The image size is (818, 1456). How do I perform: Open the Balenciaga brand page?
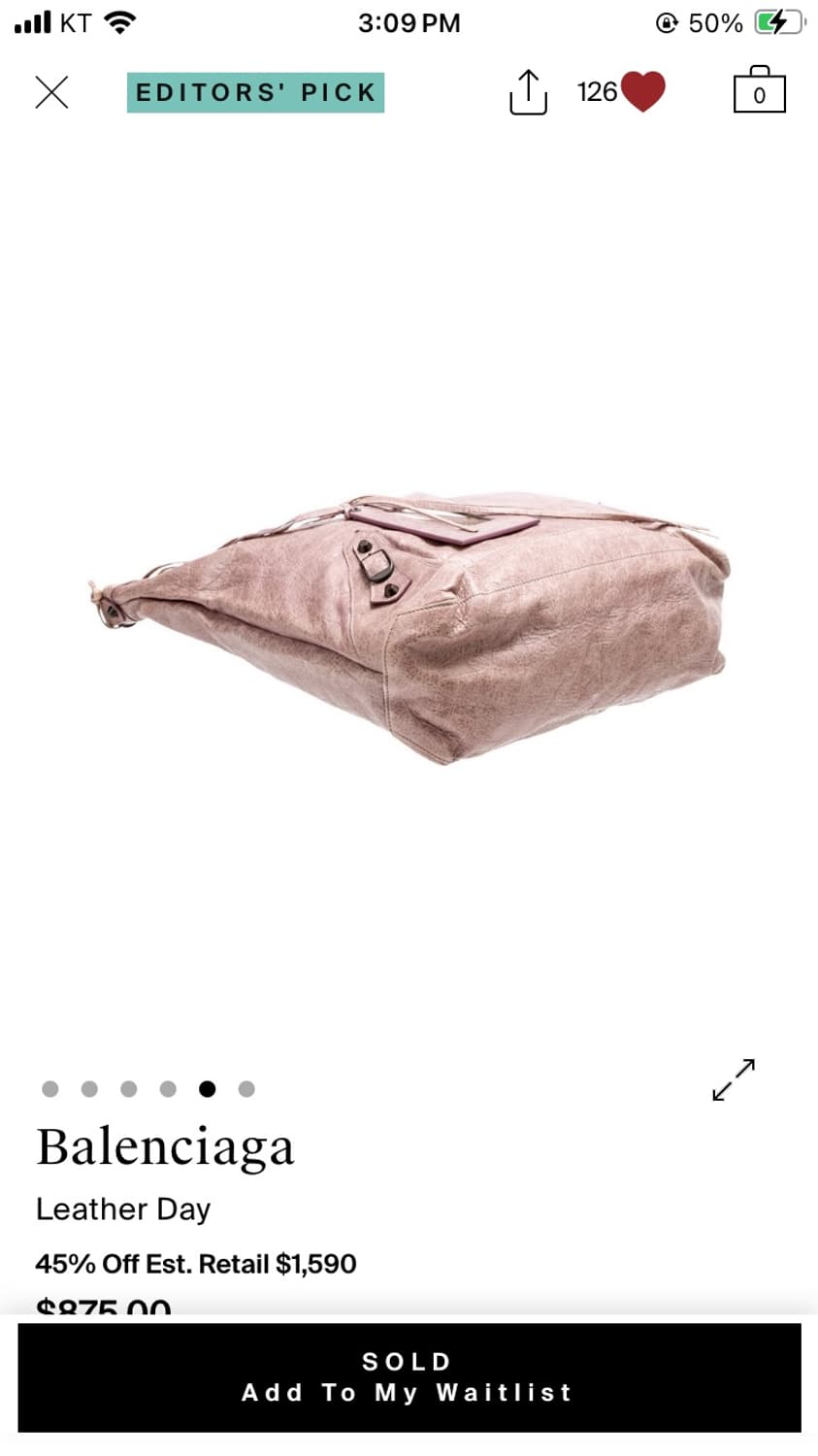tap(165, 1147)
